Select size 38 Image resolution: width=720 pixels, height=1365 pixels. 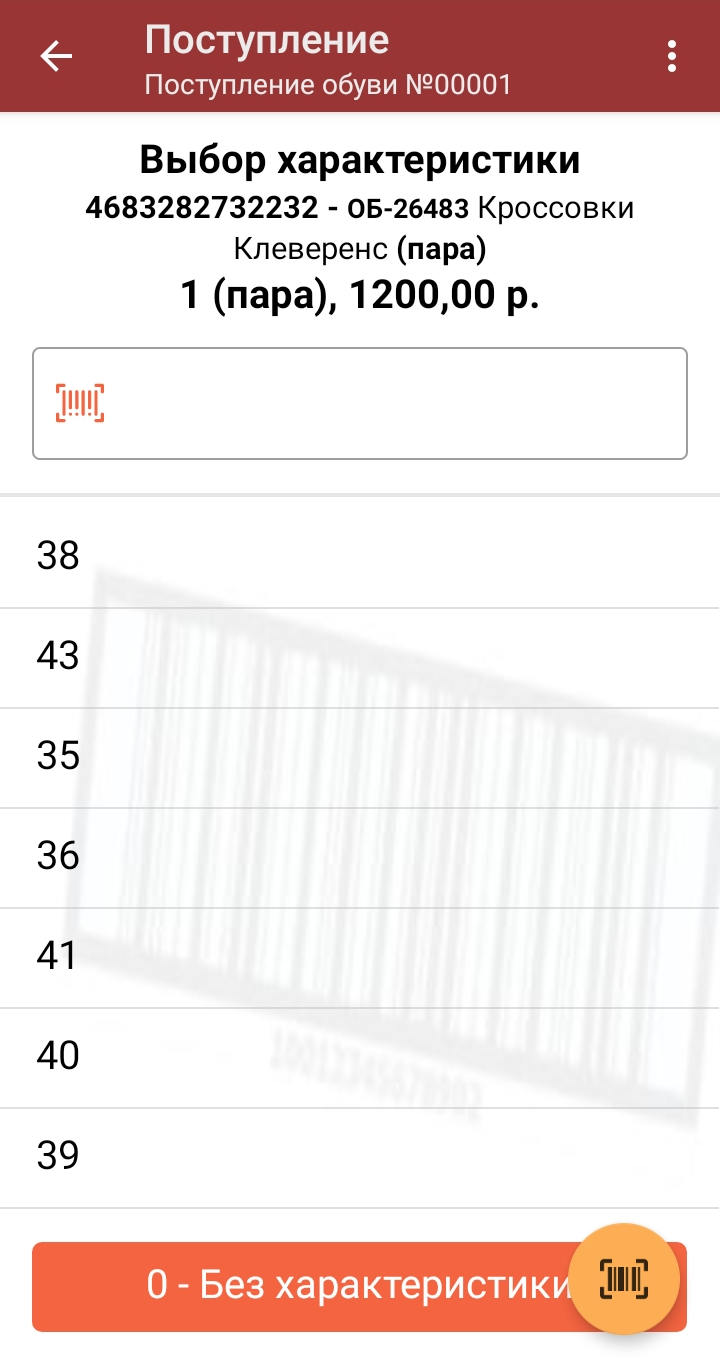pyautogui.click(x=360, y=556)
